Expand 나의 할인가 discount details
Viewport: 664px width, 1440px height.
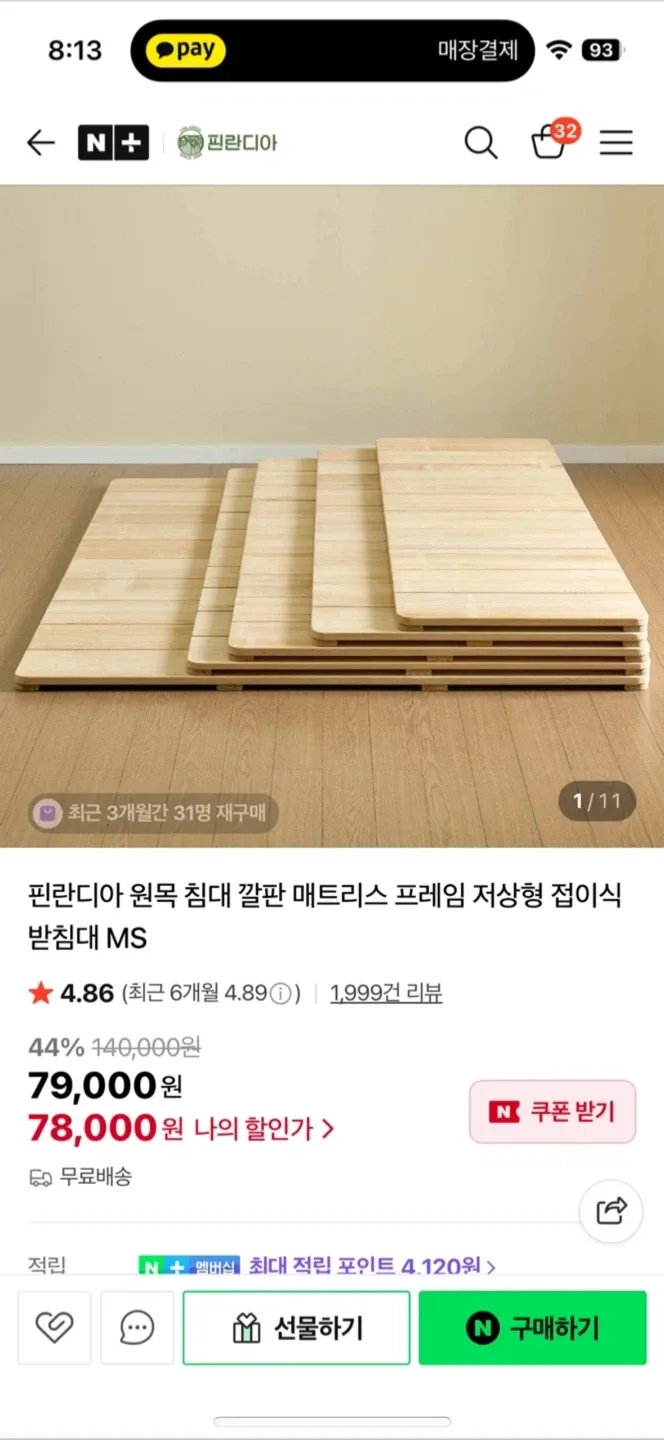[264, 1129]
